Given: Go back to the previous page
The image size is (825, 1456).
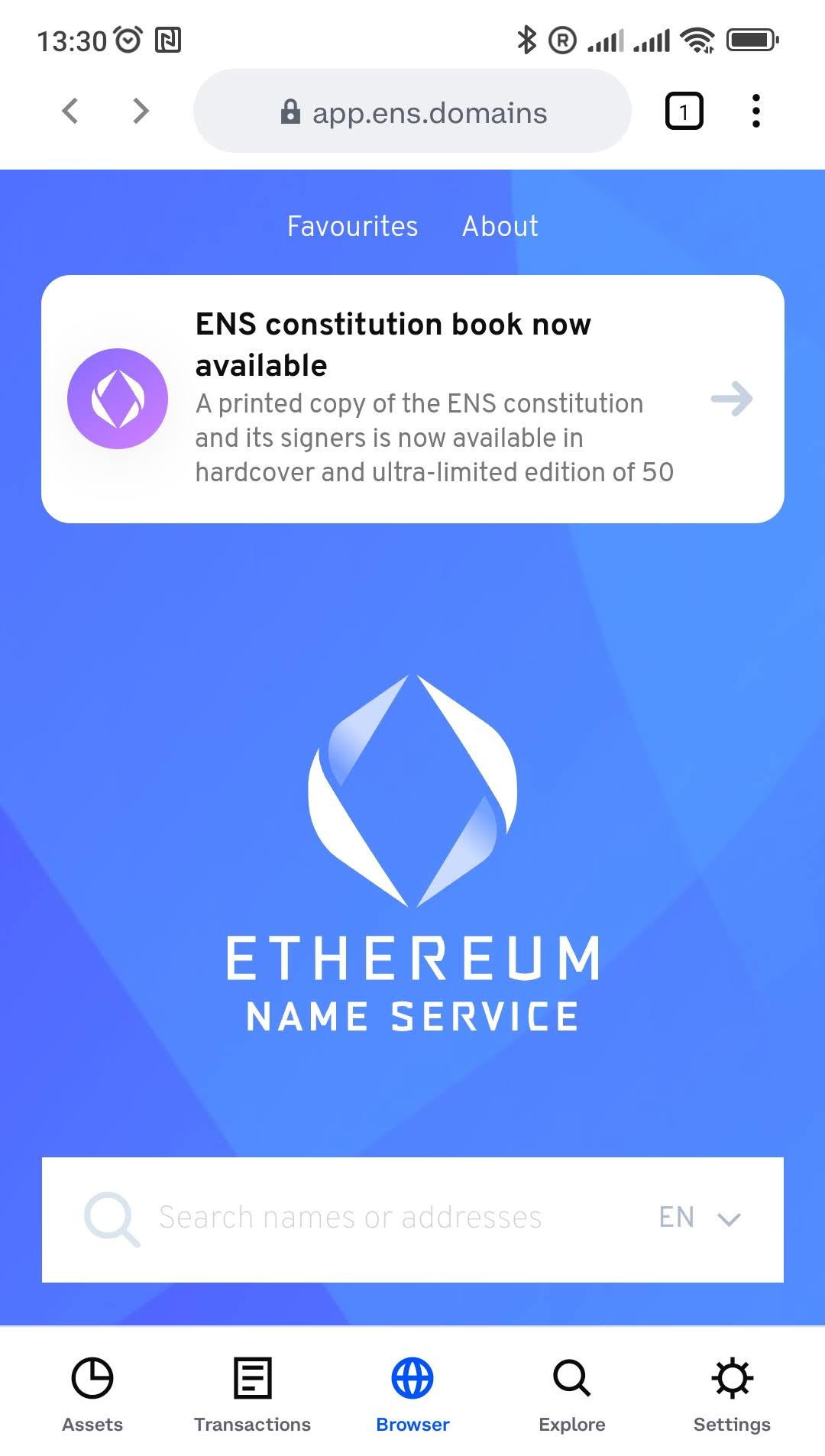Looking at the screenshot, I should pyautogui.click(x=70, y=112).
